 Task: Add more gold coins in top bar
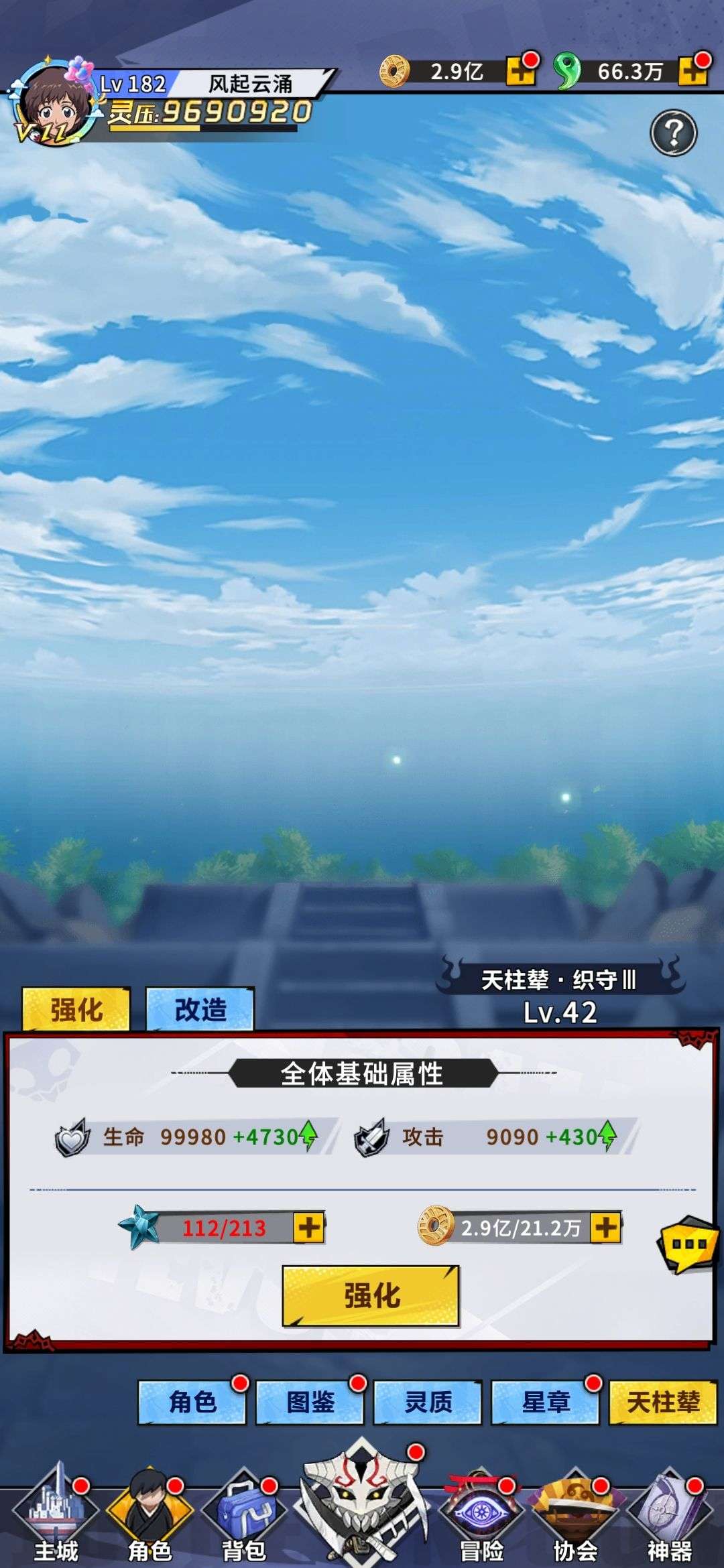point(521,70)
